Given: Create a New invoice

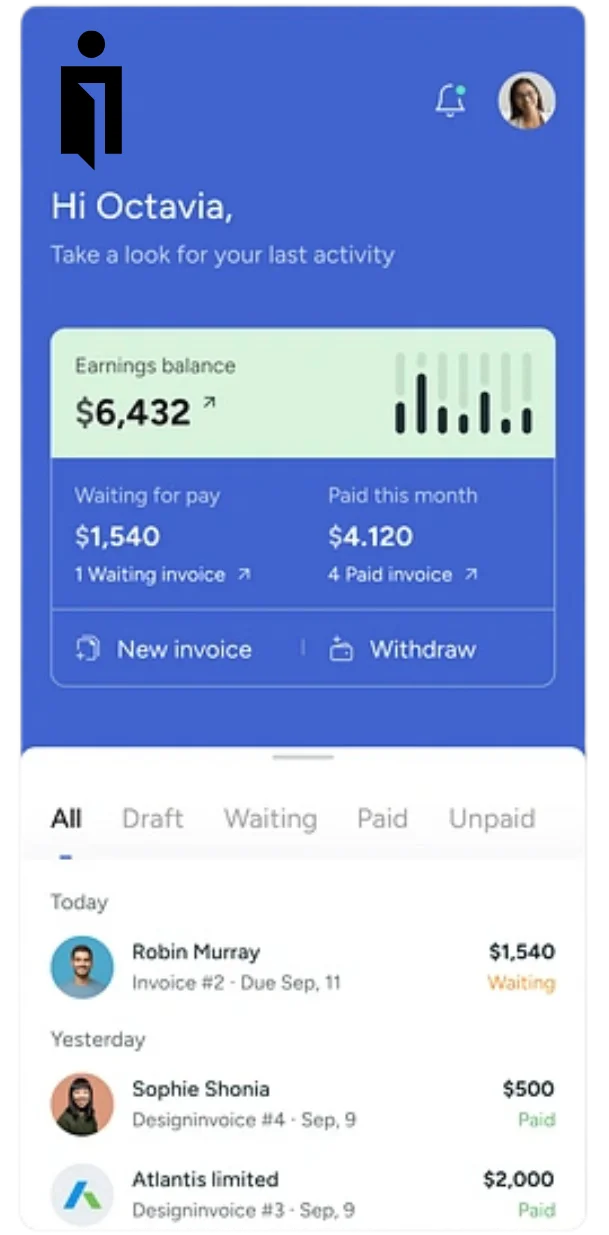Looking at the screenshot, I should click(x=164, y=650).
